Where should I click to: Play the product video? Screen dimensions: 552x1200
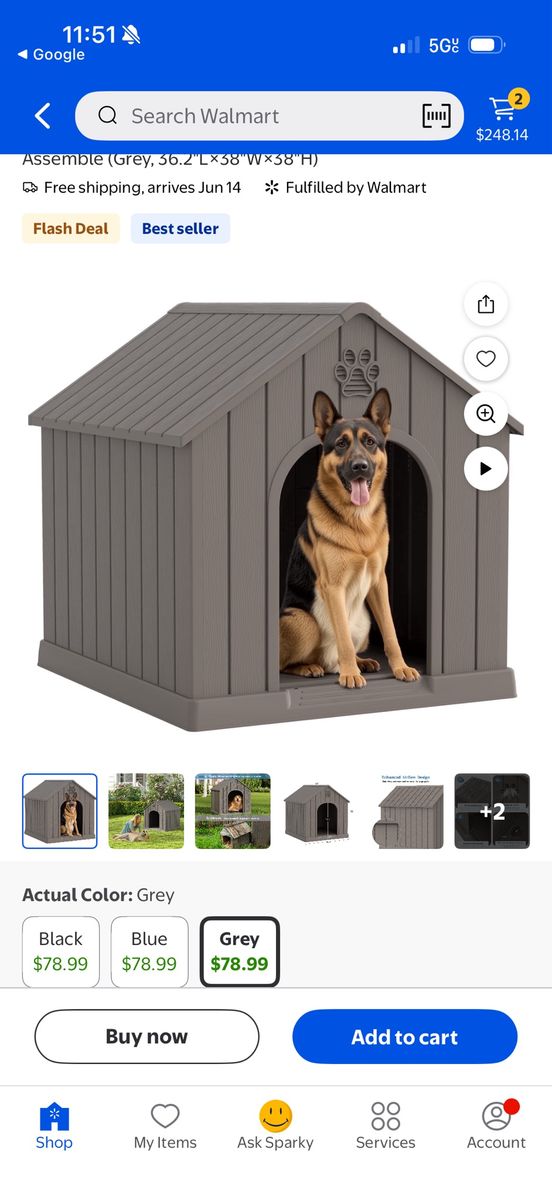[x=486, y=469]
